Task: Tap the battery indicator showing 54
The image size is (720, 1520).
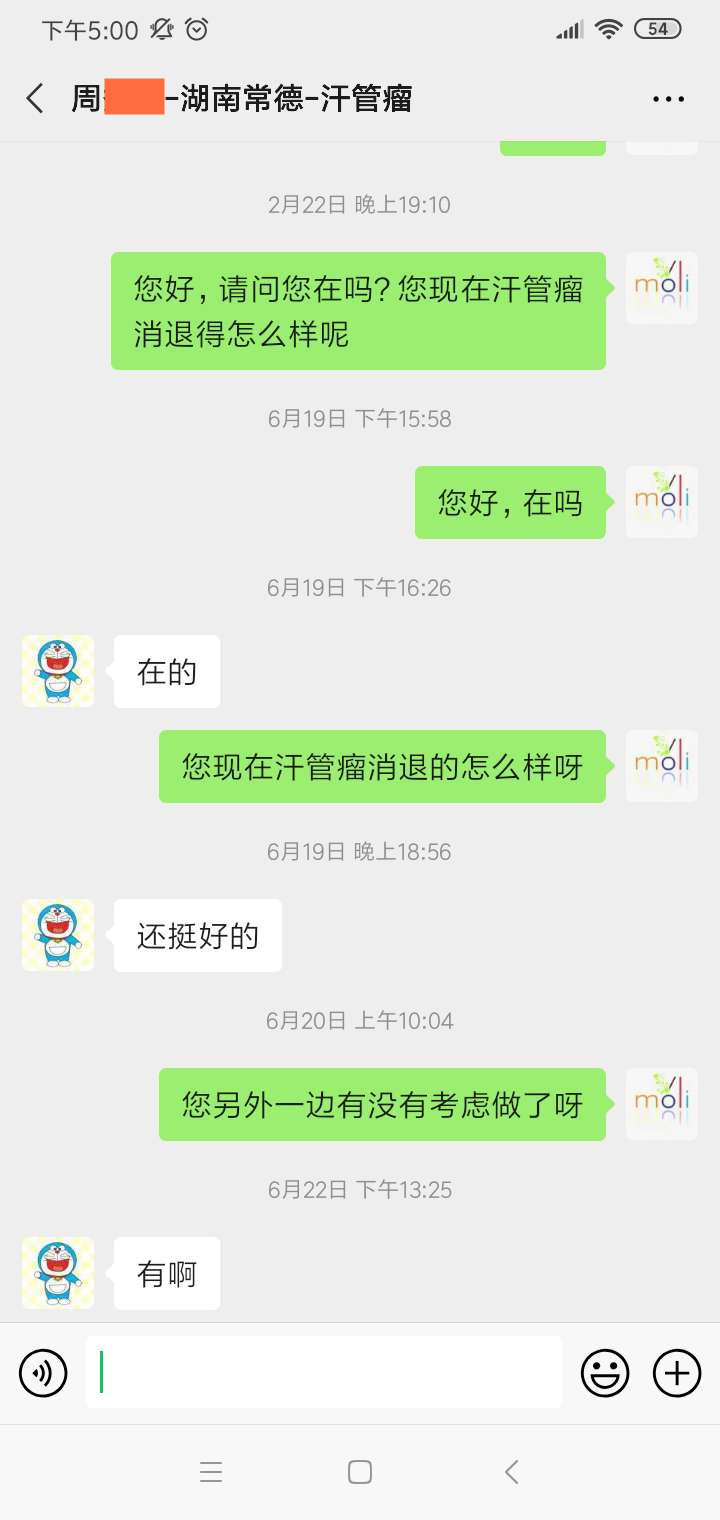Action: [658, 28]
